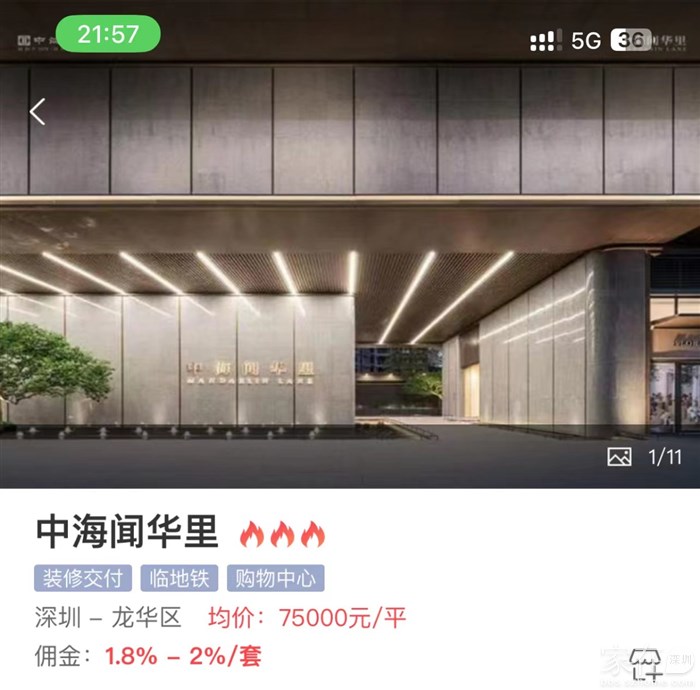Go back using the arrow
700x690 pixels.
click(x=37, y=112)
